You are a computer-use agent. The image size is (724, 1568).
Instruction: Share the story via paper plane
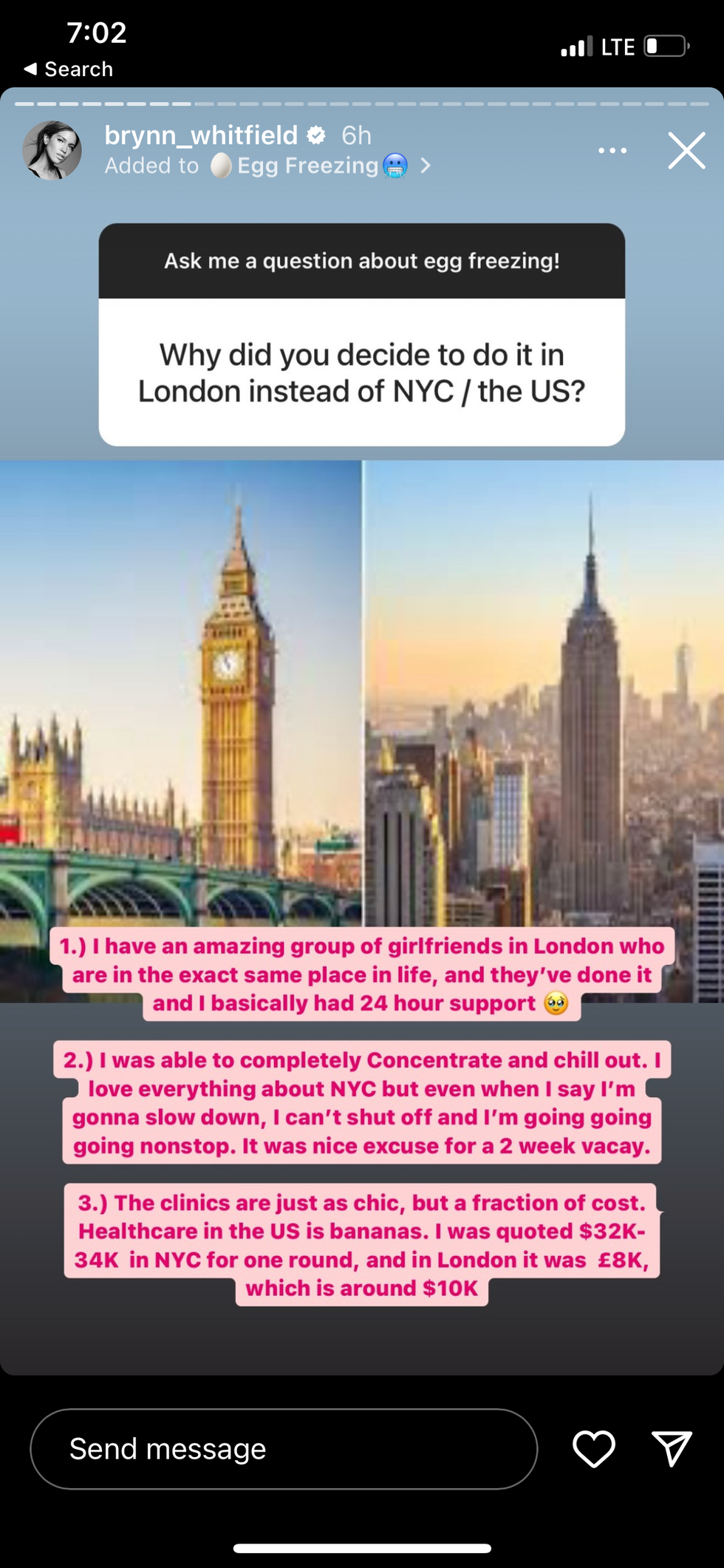point(671,1448)
